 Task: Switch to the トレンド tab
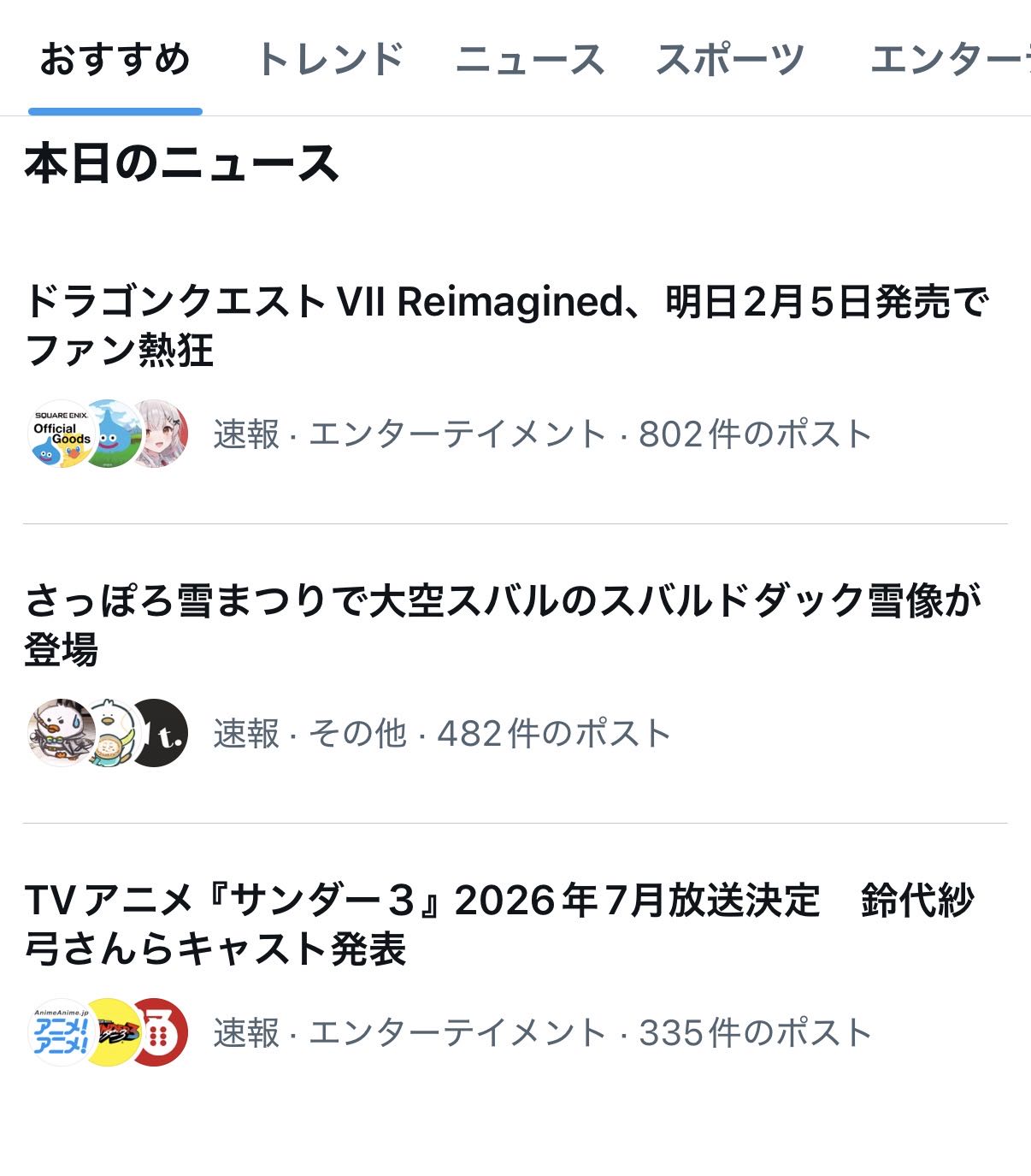(x=329, y=60)
